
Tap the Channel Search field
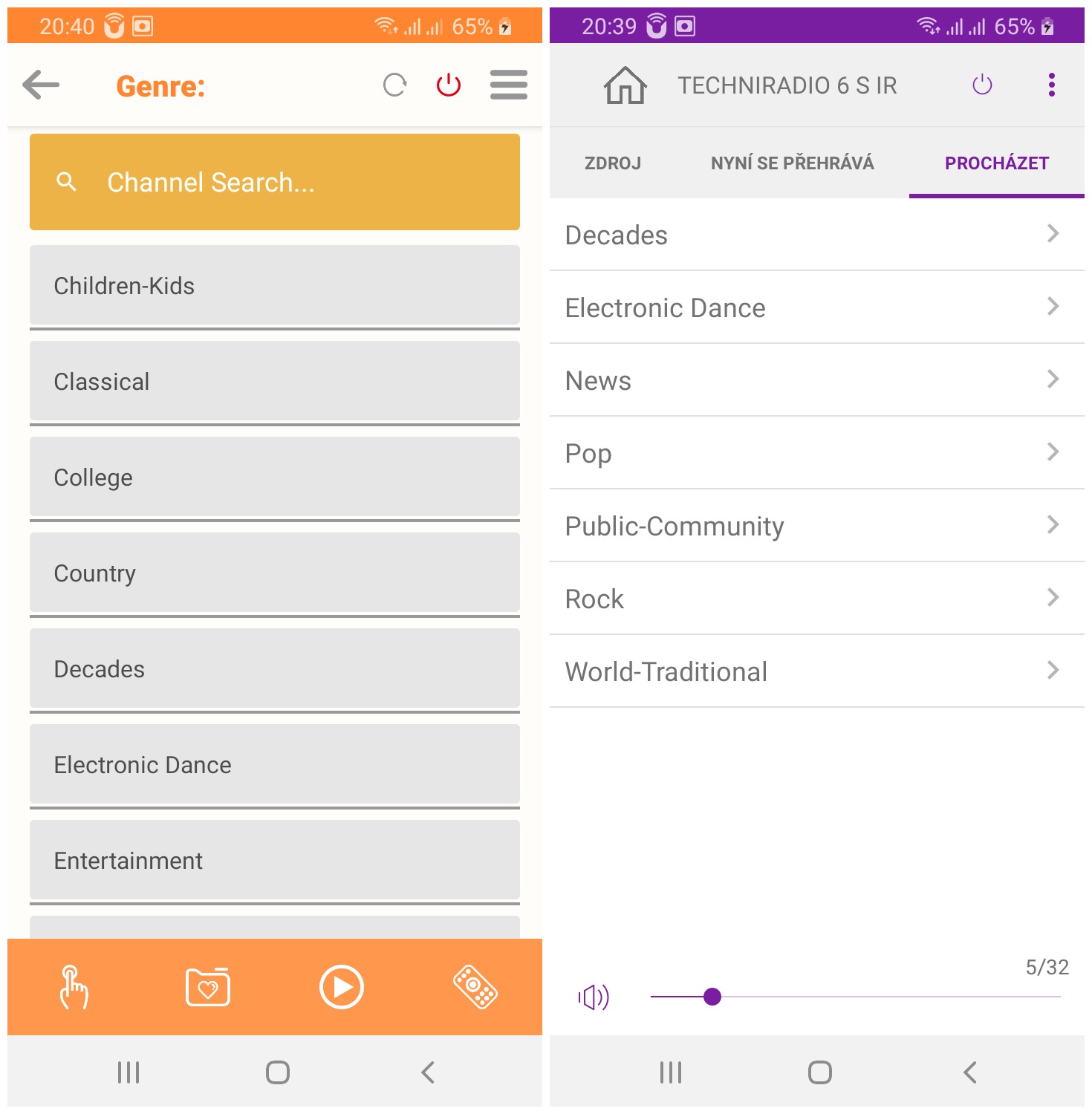[275, 182]
